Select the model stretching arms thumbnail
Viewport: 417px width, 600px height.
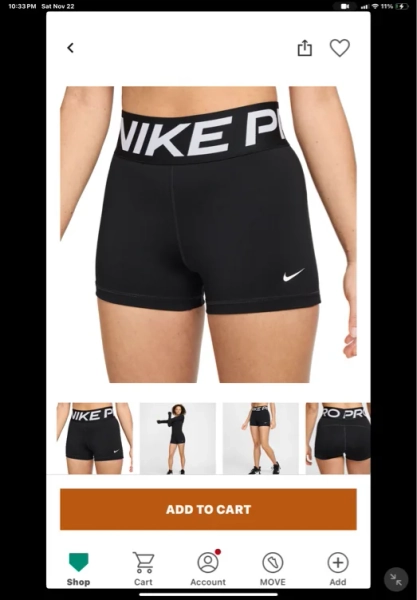coord(178,439)
